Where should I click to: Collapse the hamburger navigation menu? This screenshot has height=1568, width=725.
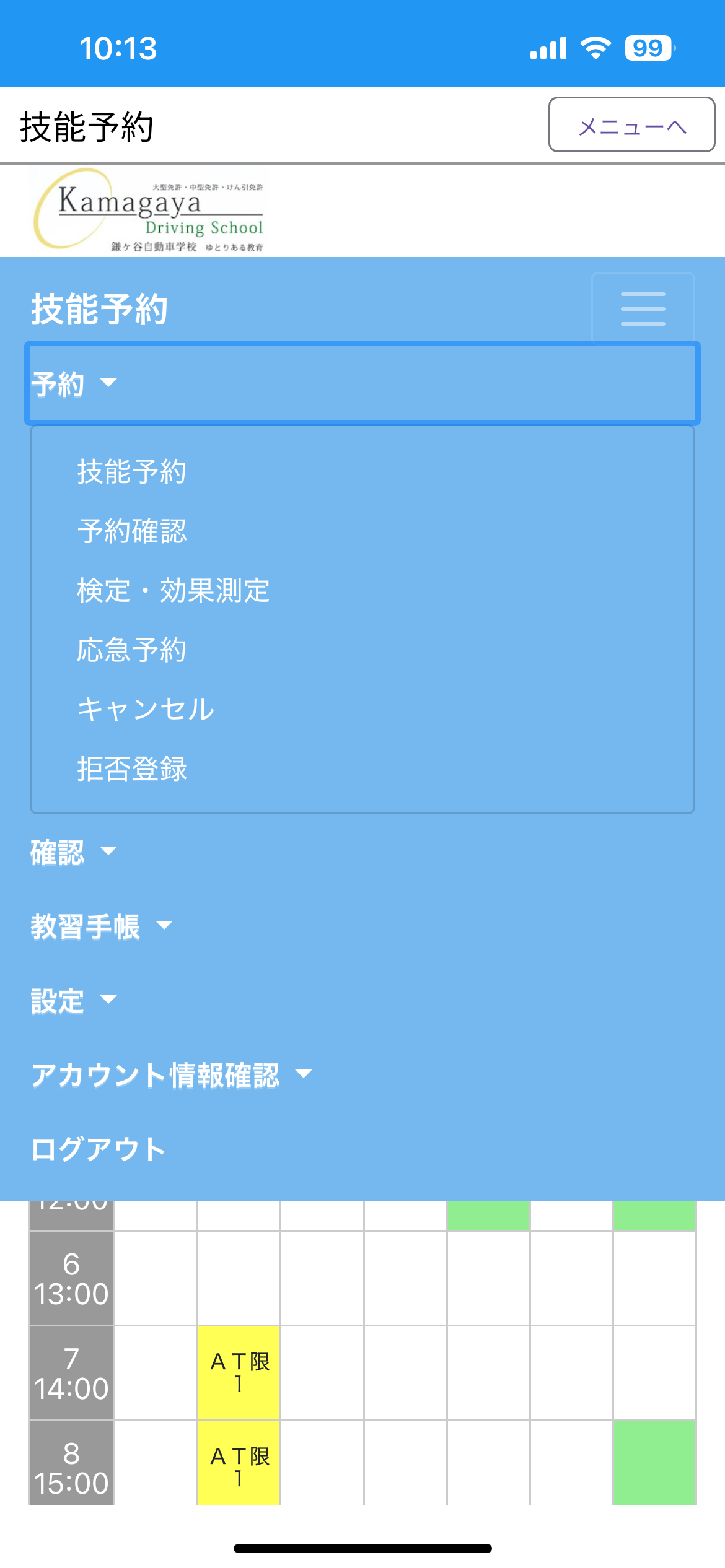(x=643, y=308)
